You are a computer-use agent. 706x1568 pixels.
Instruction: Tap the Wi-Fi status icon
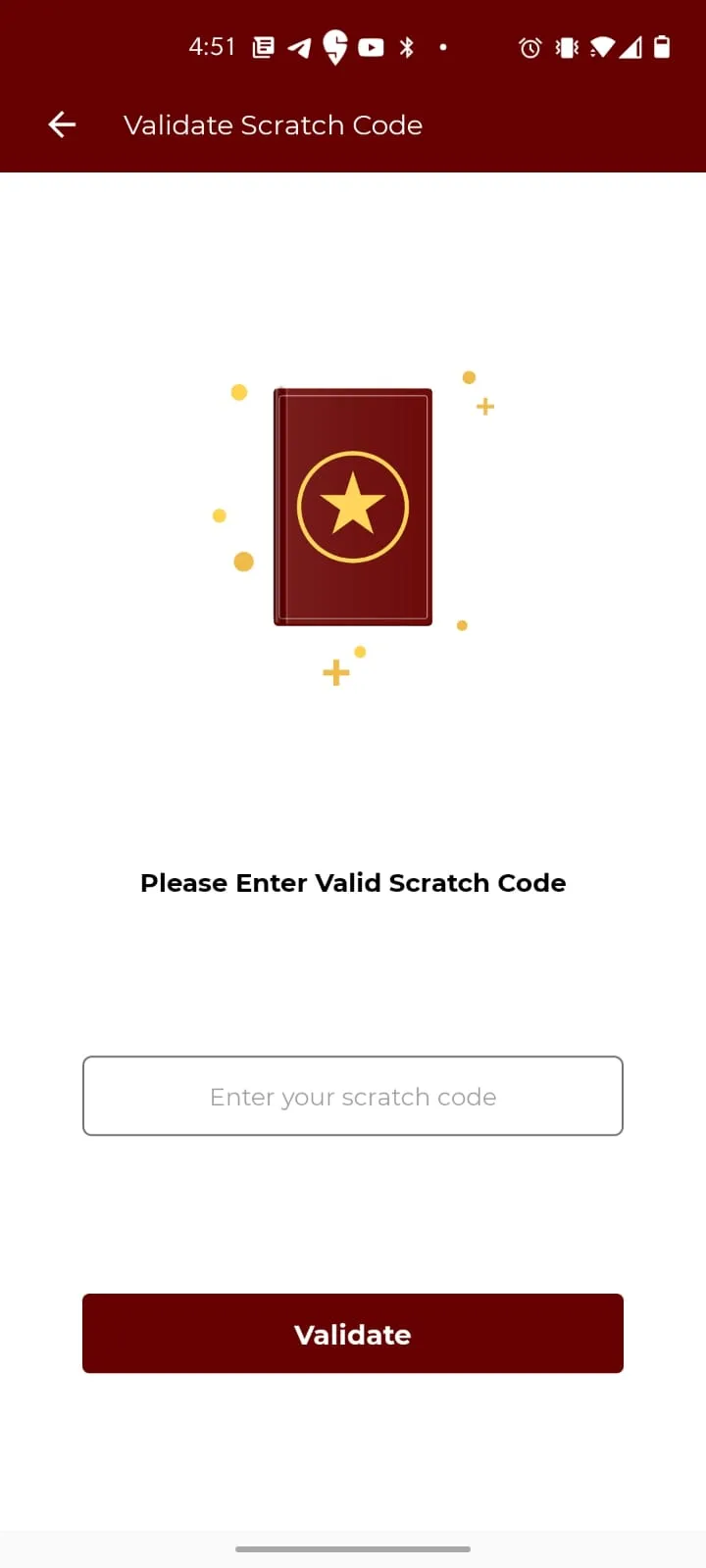point(602,46)
